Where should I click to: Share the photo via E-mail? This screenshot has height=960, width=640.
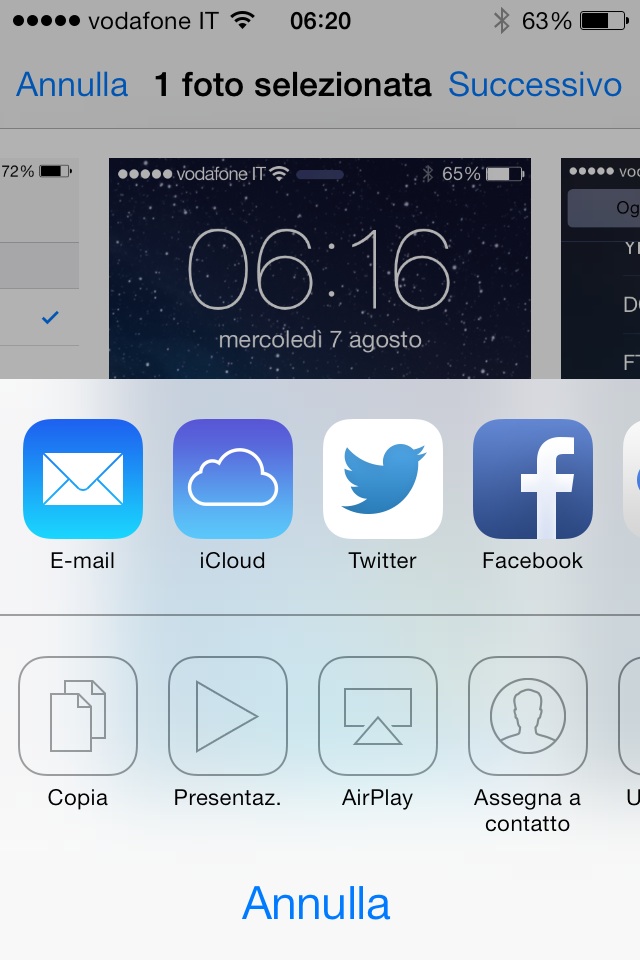click(x=83, y=479)
